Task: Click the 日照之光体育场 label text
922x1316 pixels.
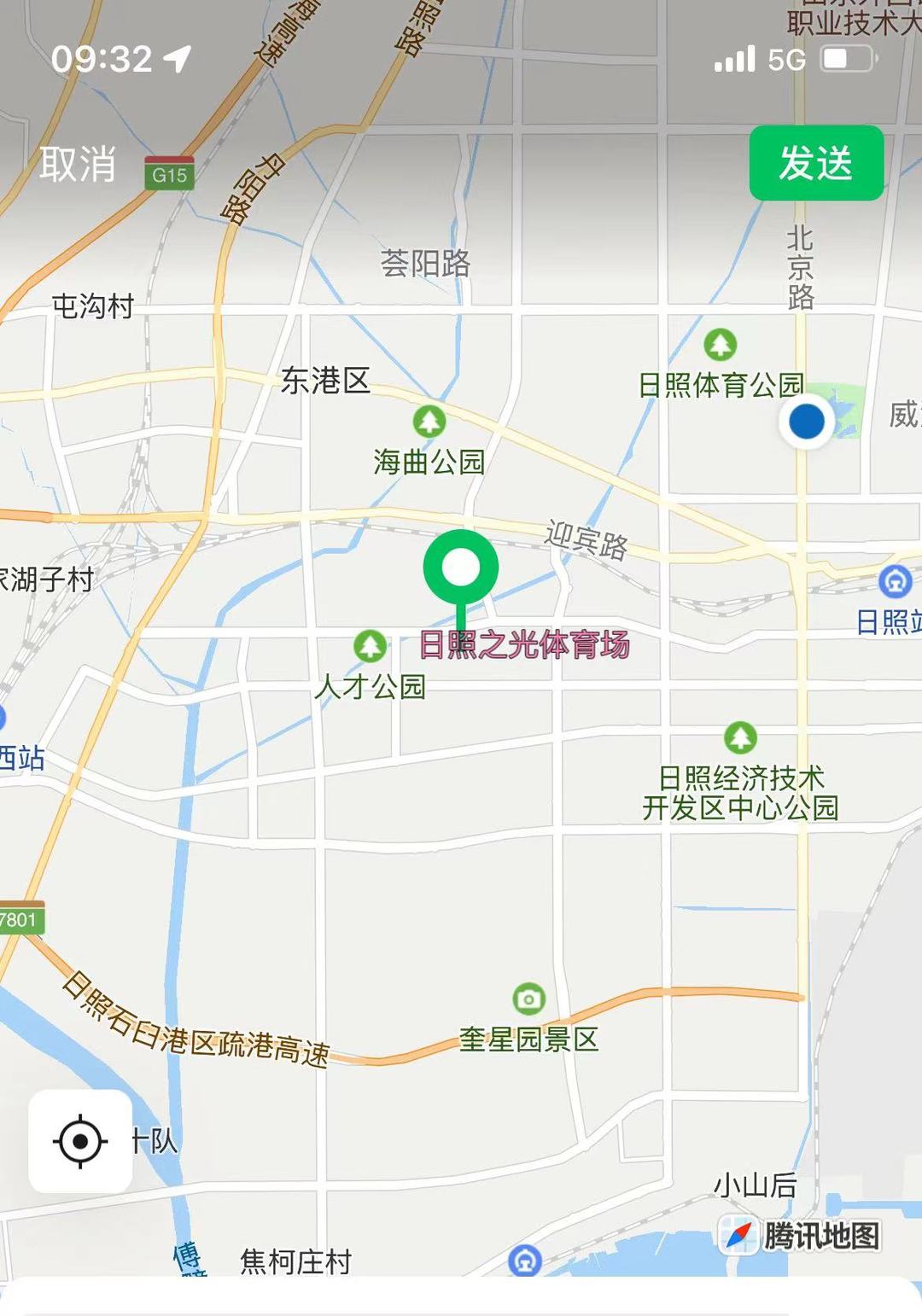Action: pyautogui.click(x=525, y=646)
